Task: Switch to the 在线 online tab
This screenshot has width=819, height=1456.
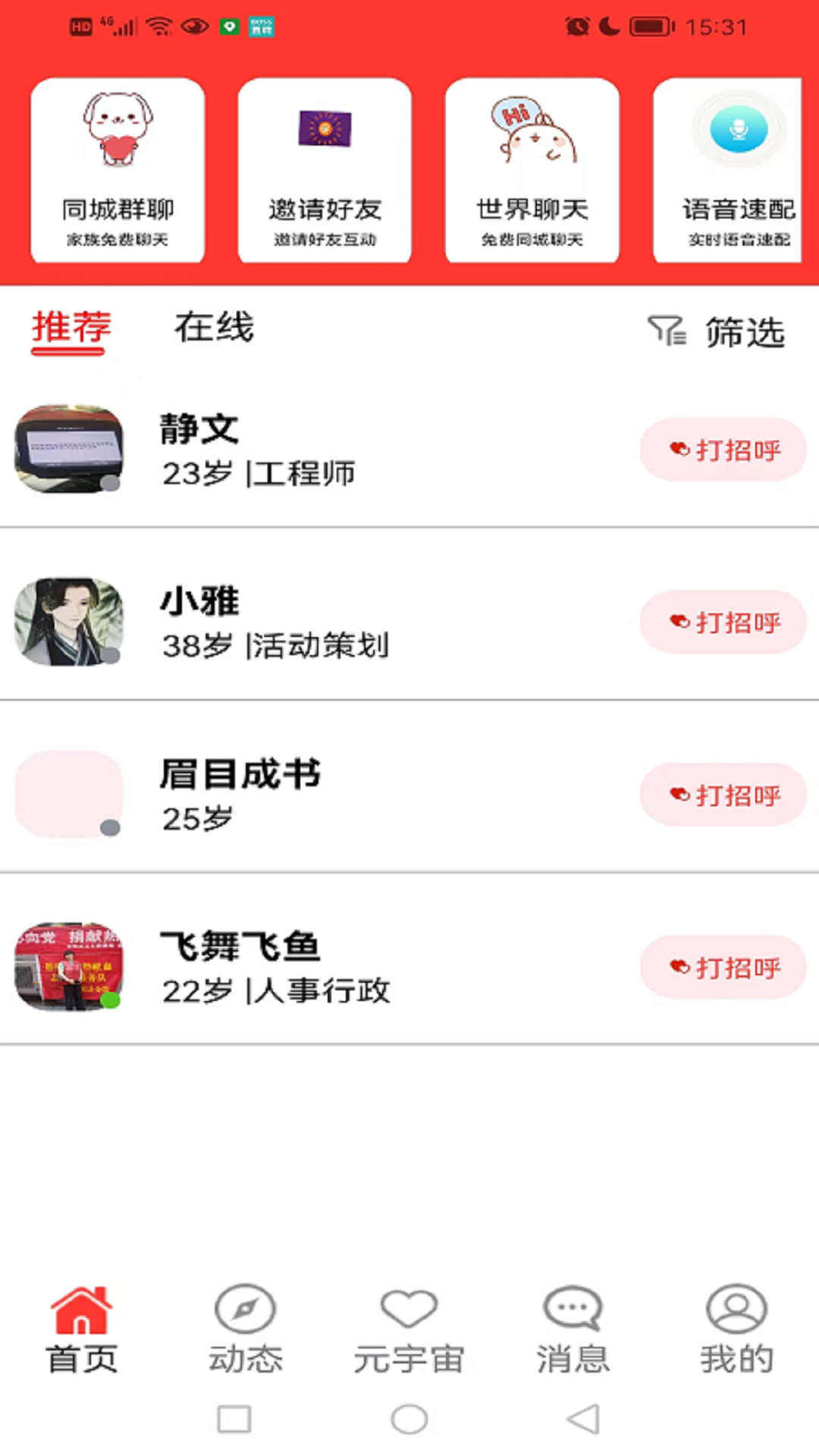Action: [x=215, y=328]
